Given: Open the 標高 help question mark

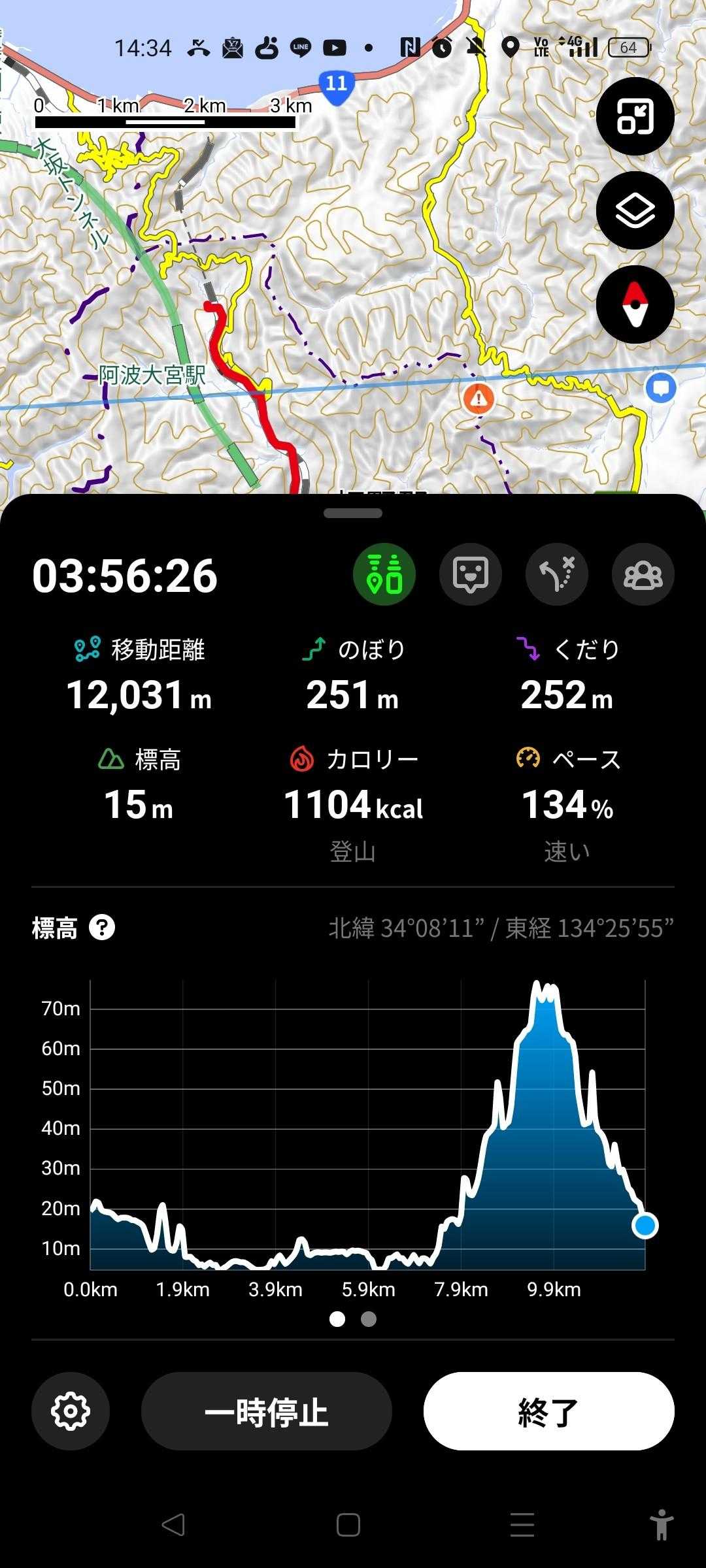Looking at the screenshot, I should click(x=102, y=927).
